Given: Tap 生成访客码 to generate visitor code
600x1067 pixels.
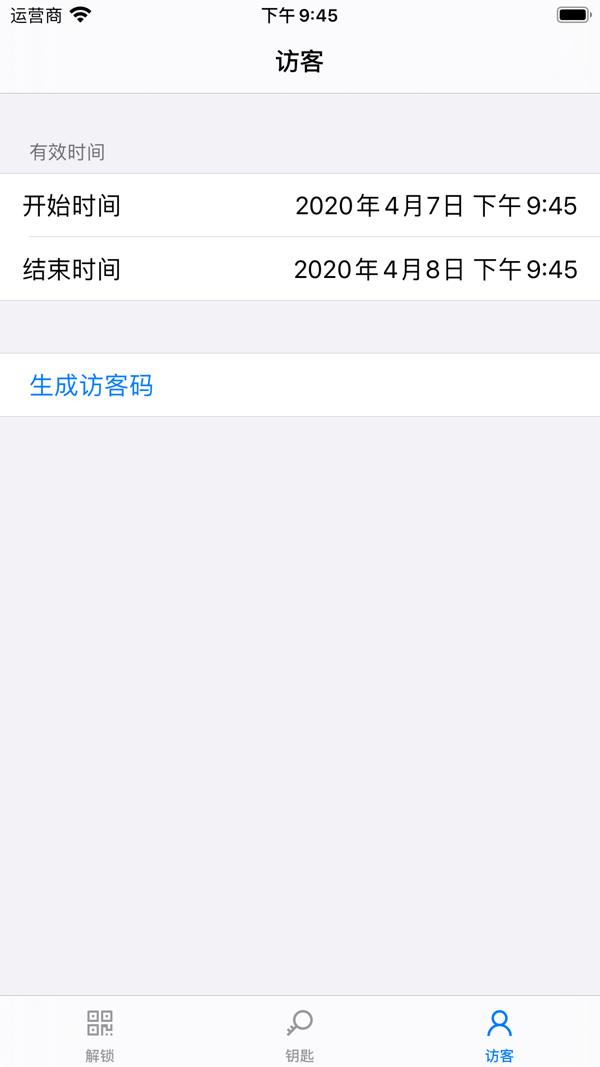Looking at the screenshot, I should (x=92, y=385).
